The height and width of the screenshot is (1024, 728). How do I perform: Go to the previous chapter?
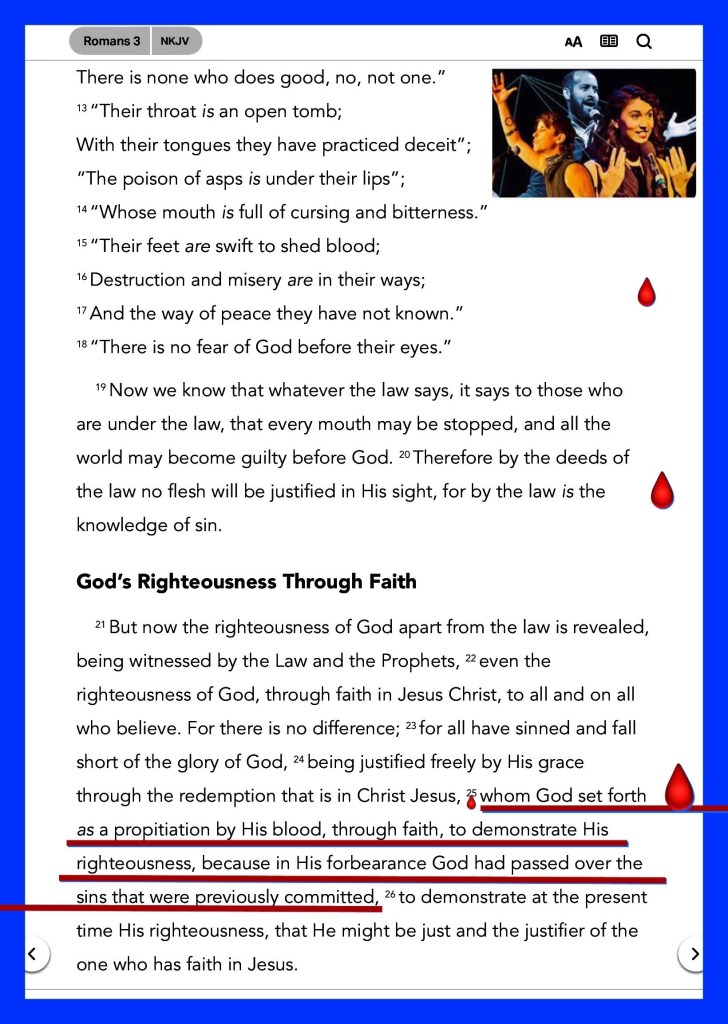pos(35,953)
